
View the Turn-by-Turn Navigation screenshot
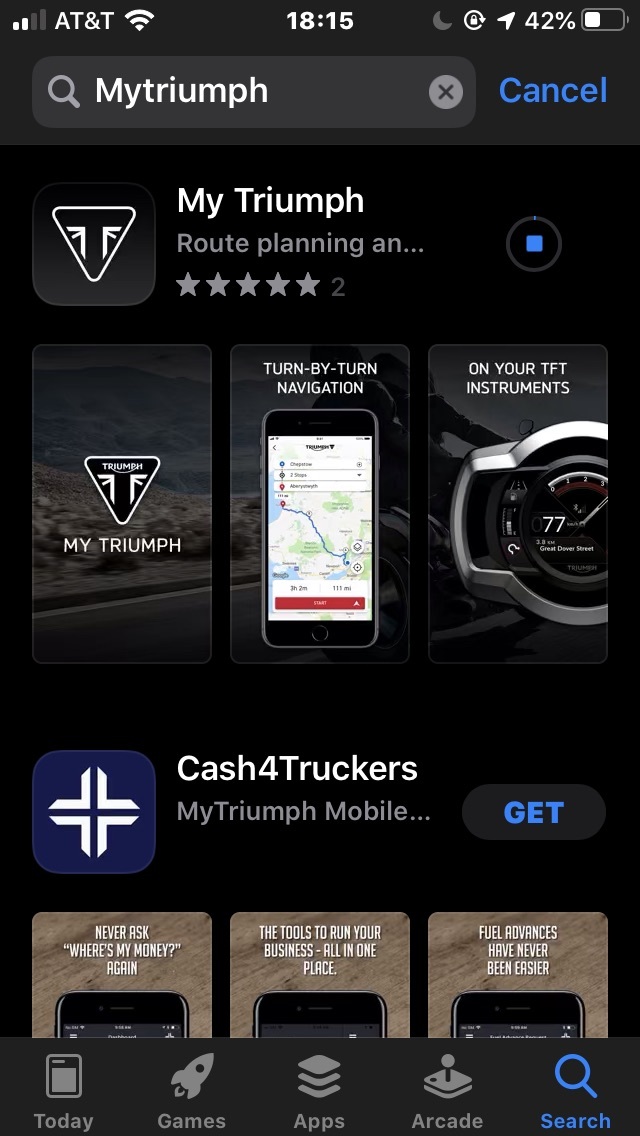coord(320,504)
